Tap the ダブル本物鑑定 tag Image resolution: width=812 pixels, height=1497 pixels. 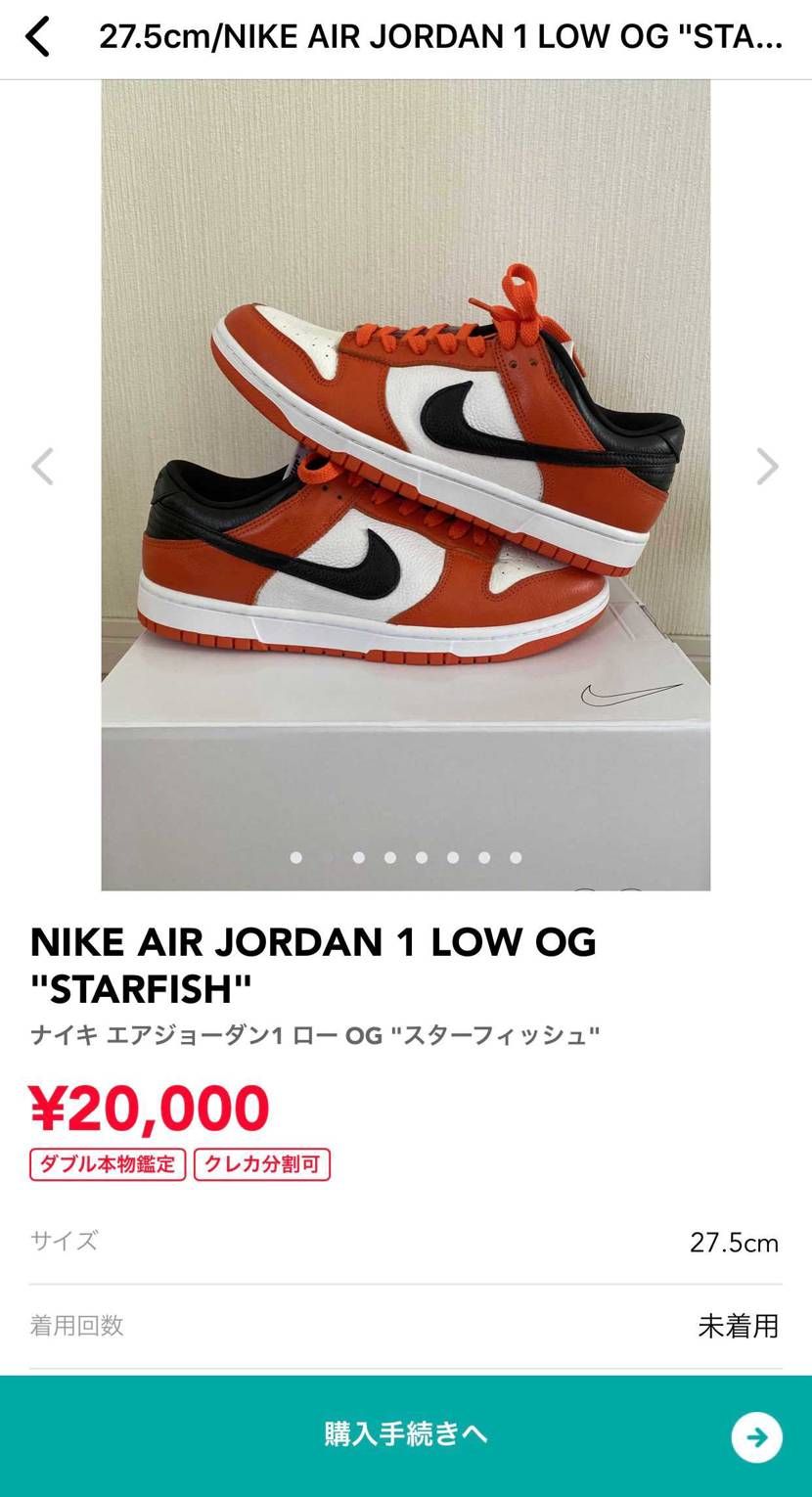(x=108, y=1164)
